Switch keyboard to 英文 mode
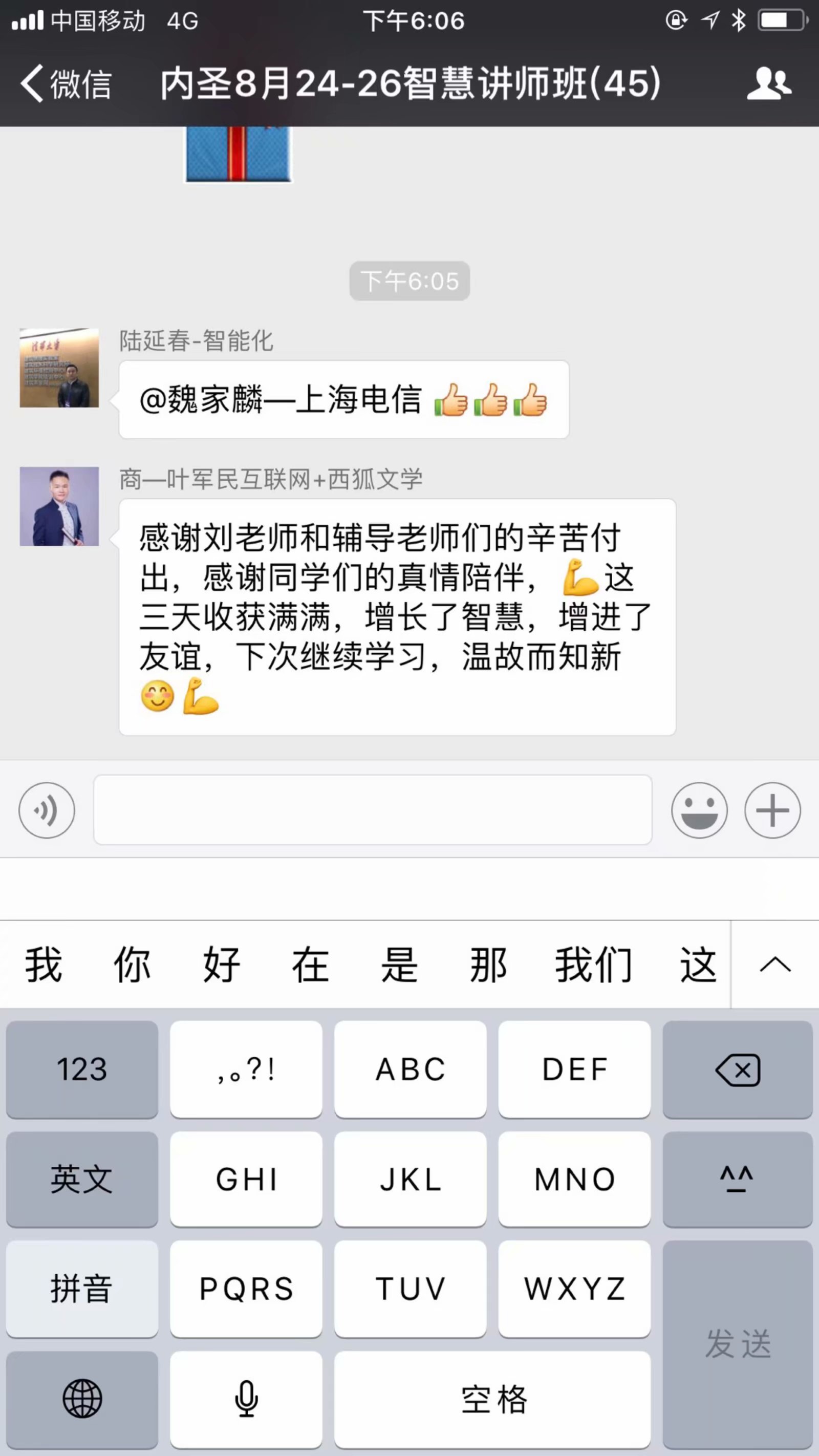The height and width of the screenshot is (1456, 819). pyautogui.click(x=82, y=1179)
